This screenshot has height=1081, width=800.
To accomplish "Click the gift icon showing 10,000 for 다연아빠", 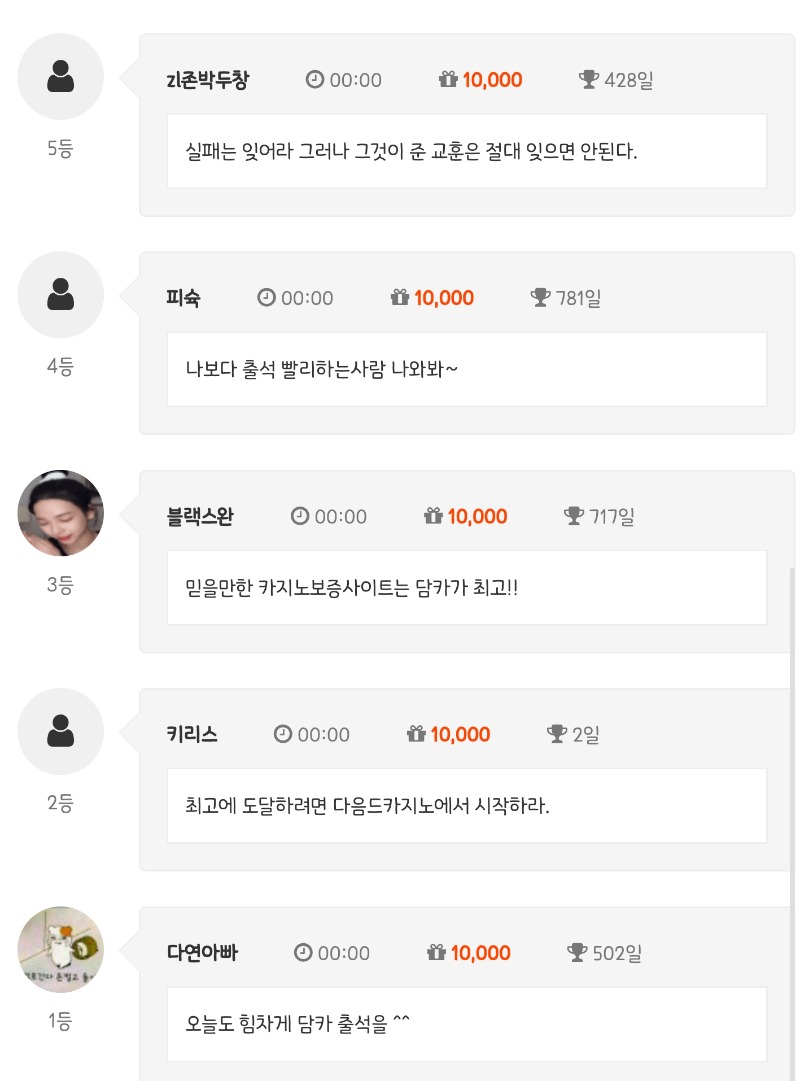I will click(434, 953).
